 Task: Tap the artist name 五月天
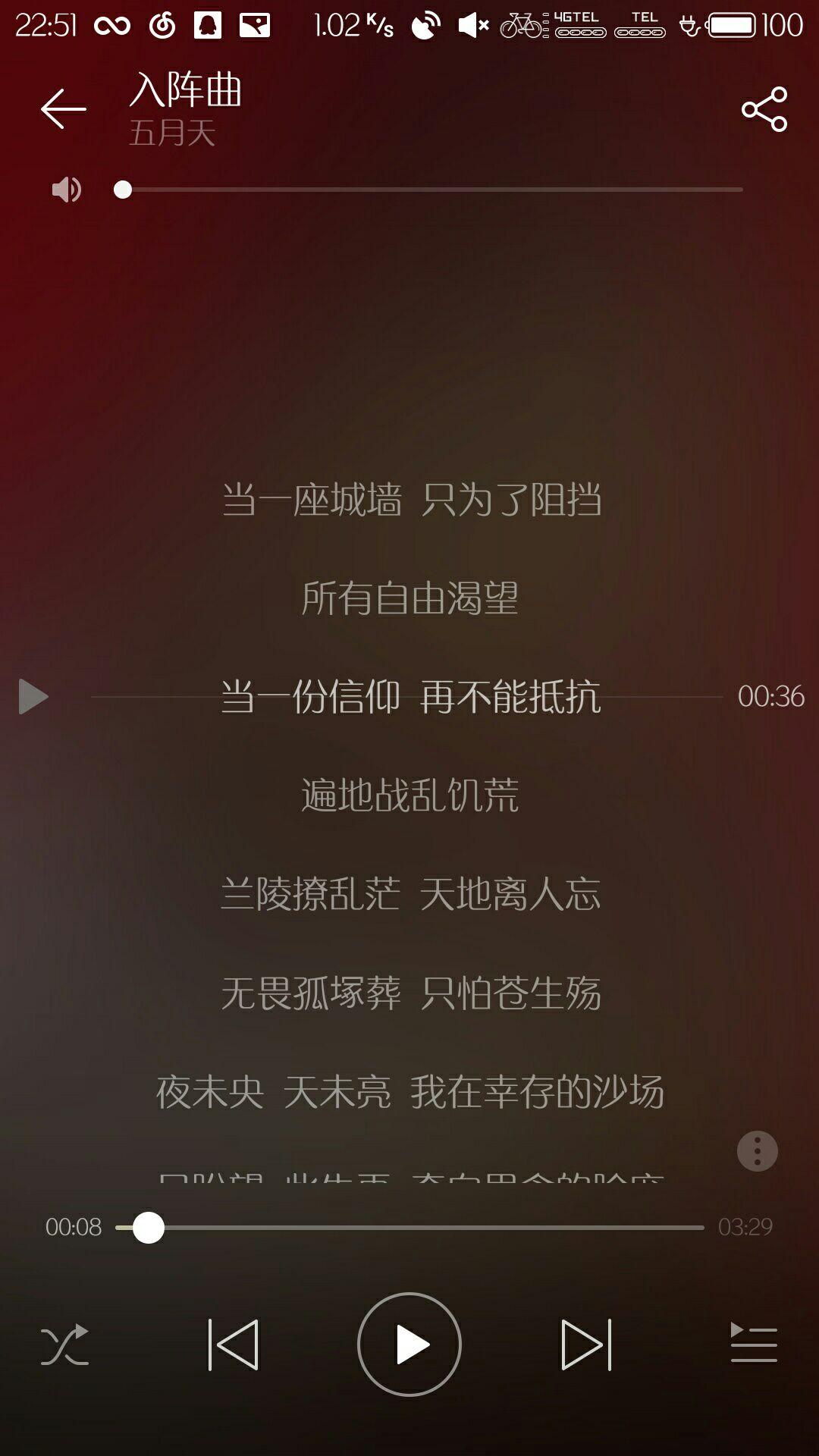[x=171, y=135]
